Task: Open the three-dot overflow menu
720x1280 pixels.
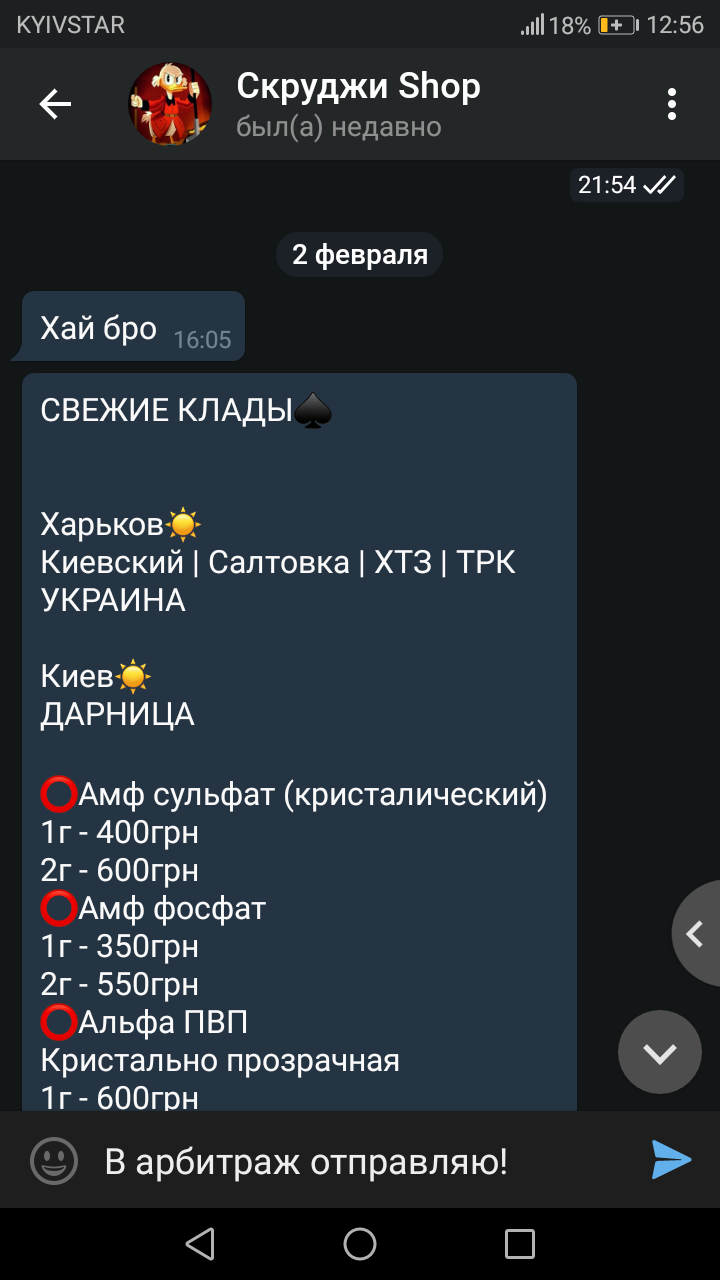Action: coord(672,104)
